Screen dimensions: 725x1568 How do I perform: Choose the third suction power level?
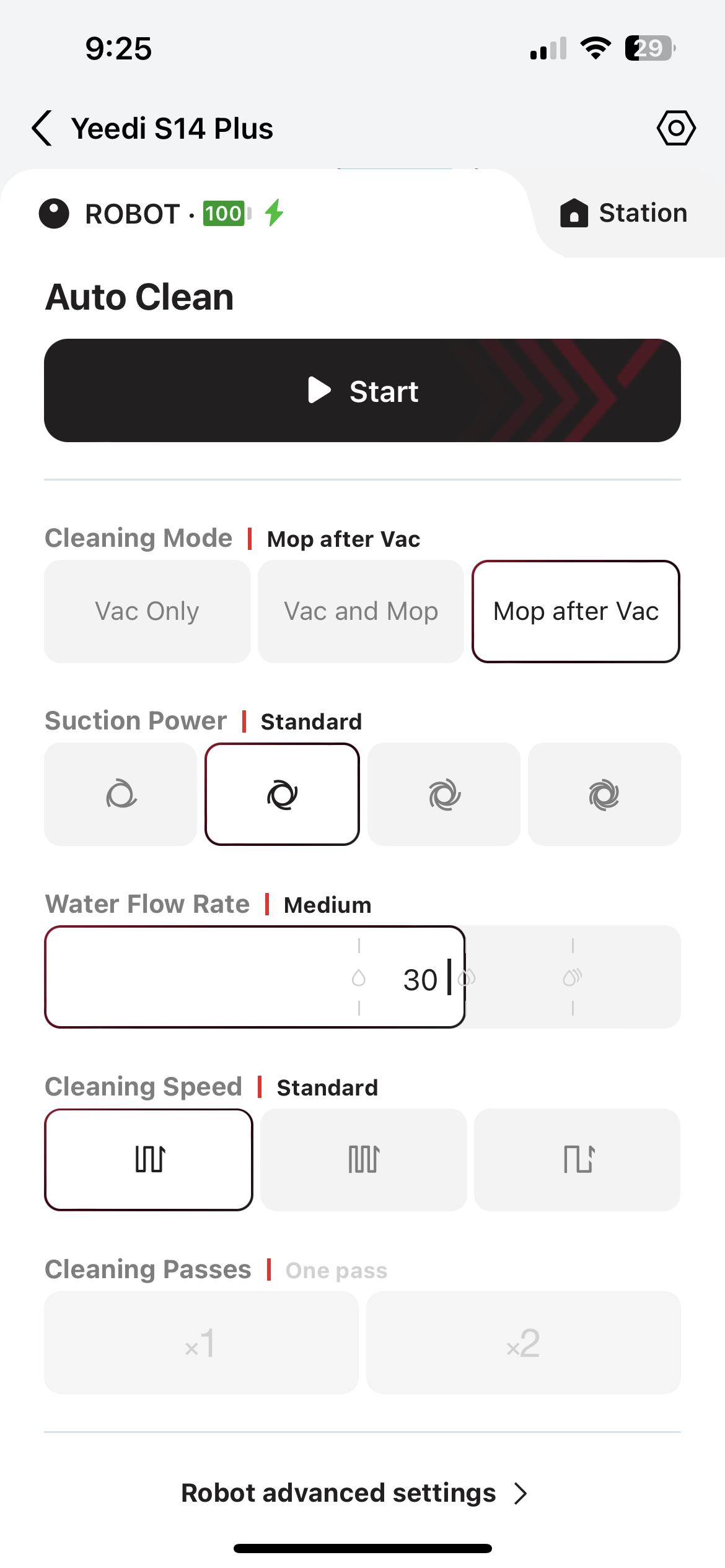(444, 795)
